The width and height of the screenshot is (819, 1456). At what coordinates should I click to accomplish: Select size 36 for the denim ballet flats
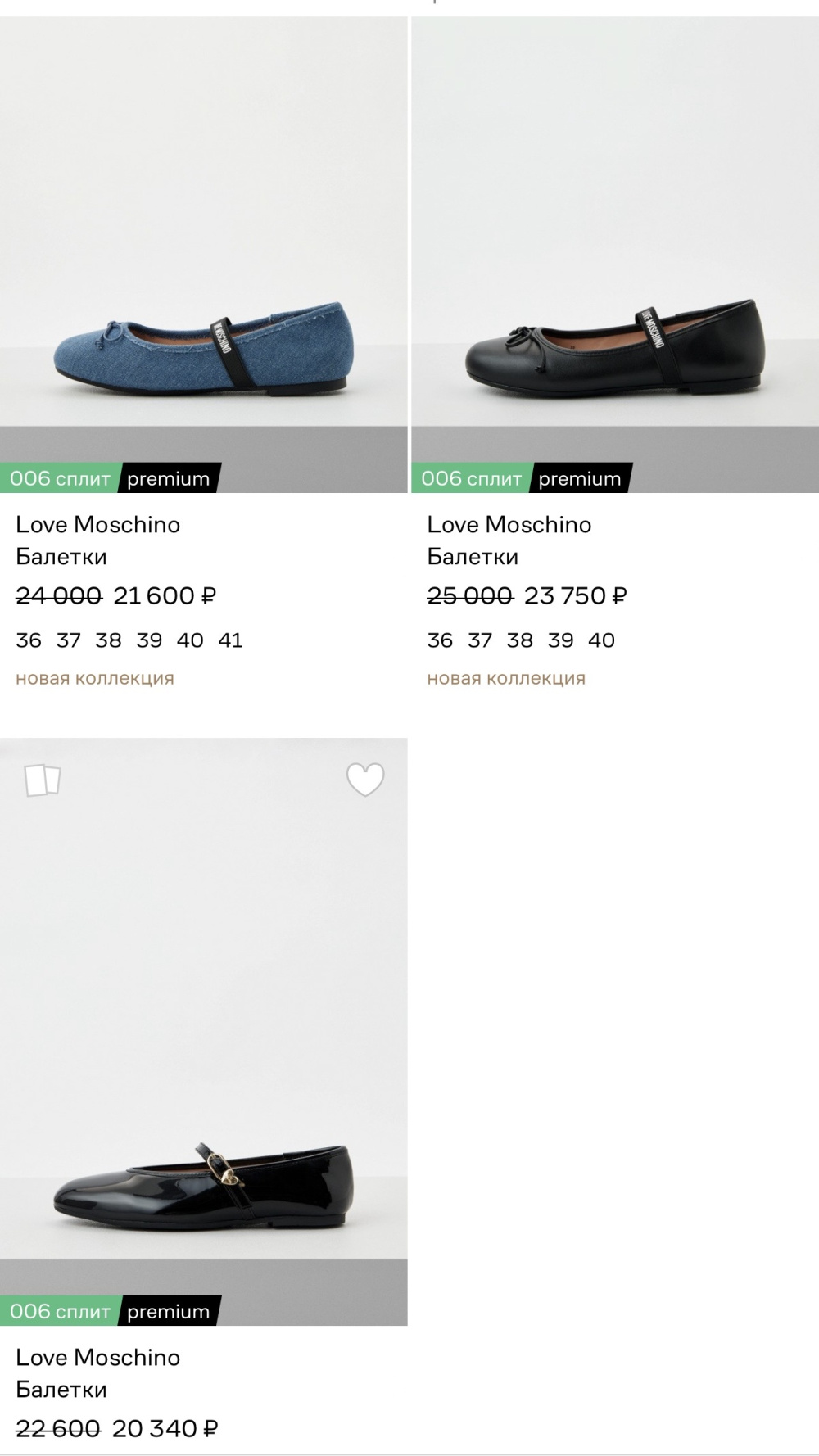click(29, 640)
